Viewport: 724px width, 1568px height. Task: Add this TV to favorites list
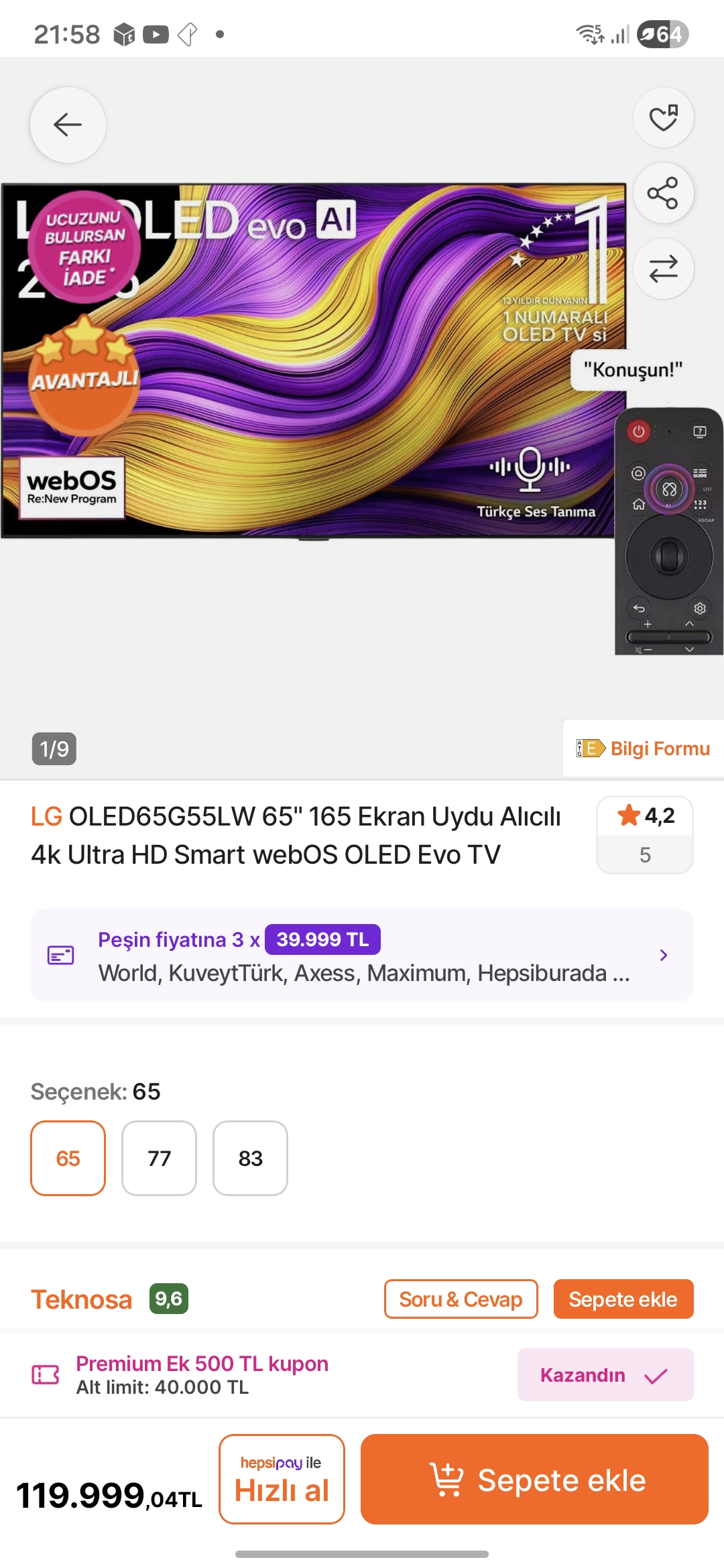[x=663, y=118]
